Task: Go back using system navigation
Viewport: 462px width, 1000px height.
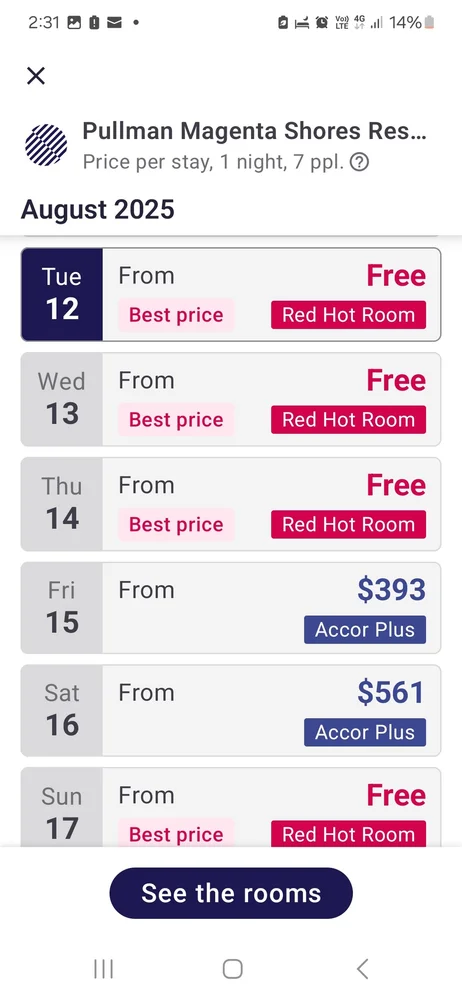Action: click(x=362, y=969)
